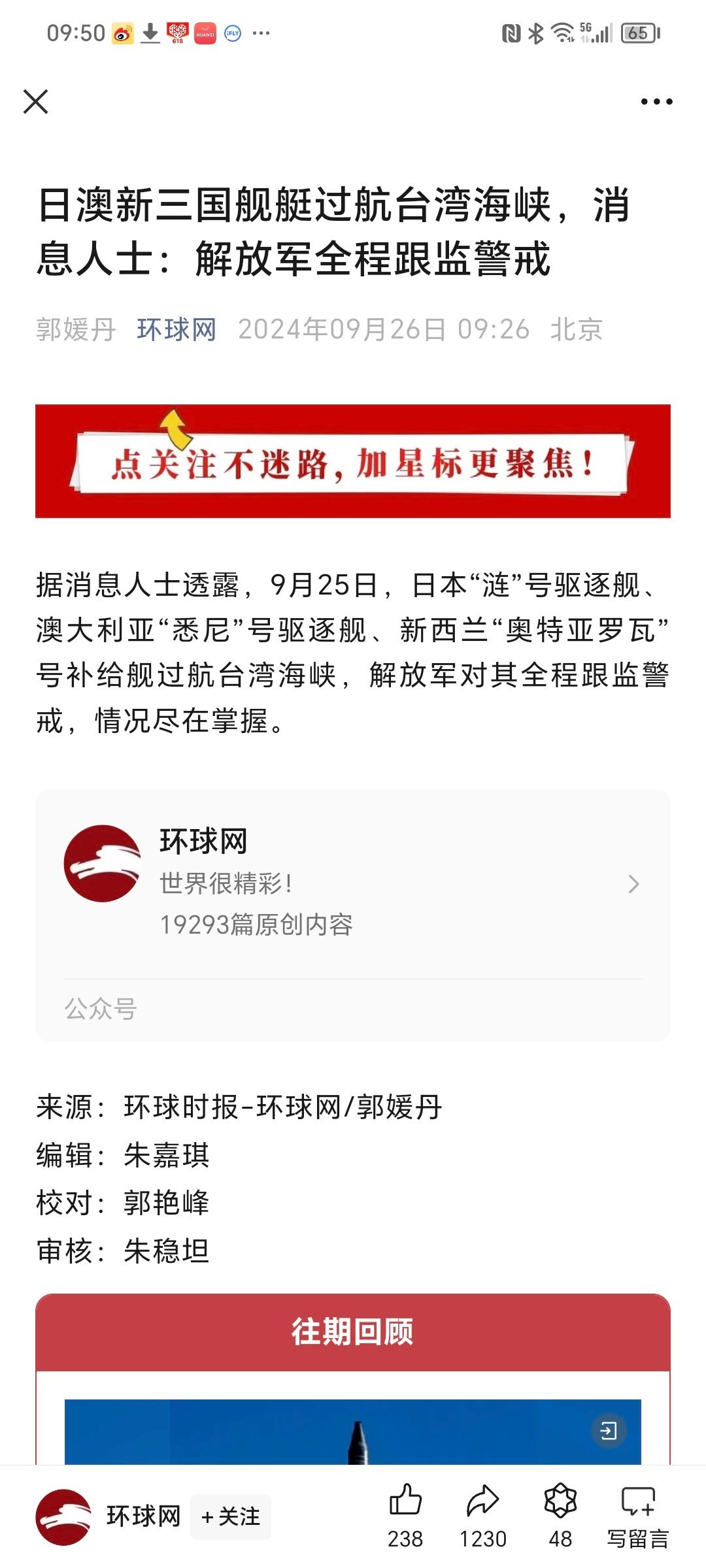Tap the HUAWEI app icon in the status bar
Screen dimensions: 706x1568
pos(205,33)
